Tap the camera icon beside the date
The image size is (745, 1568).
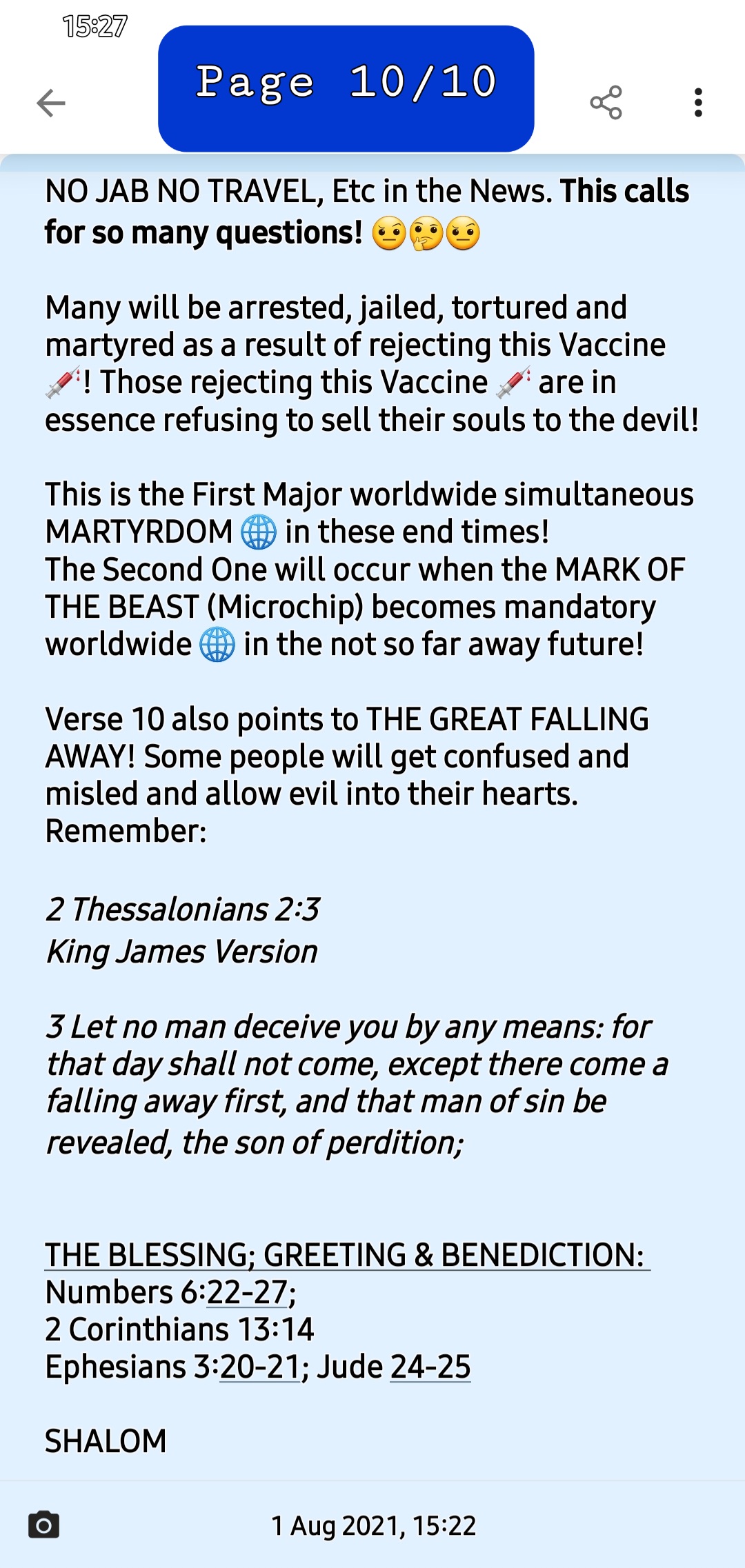coord(43,1525)
